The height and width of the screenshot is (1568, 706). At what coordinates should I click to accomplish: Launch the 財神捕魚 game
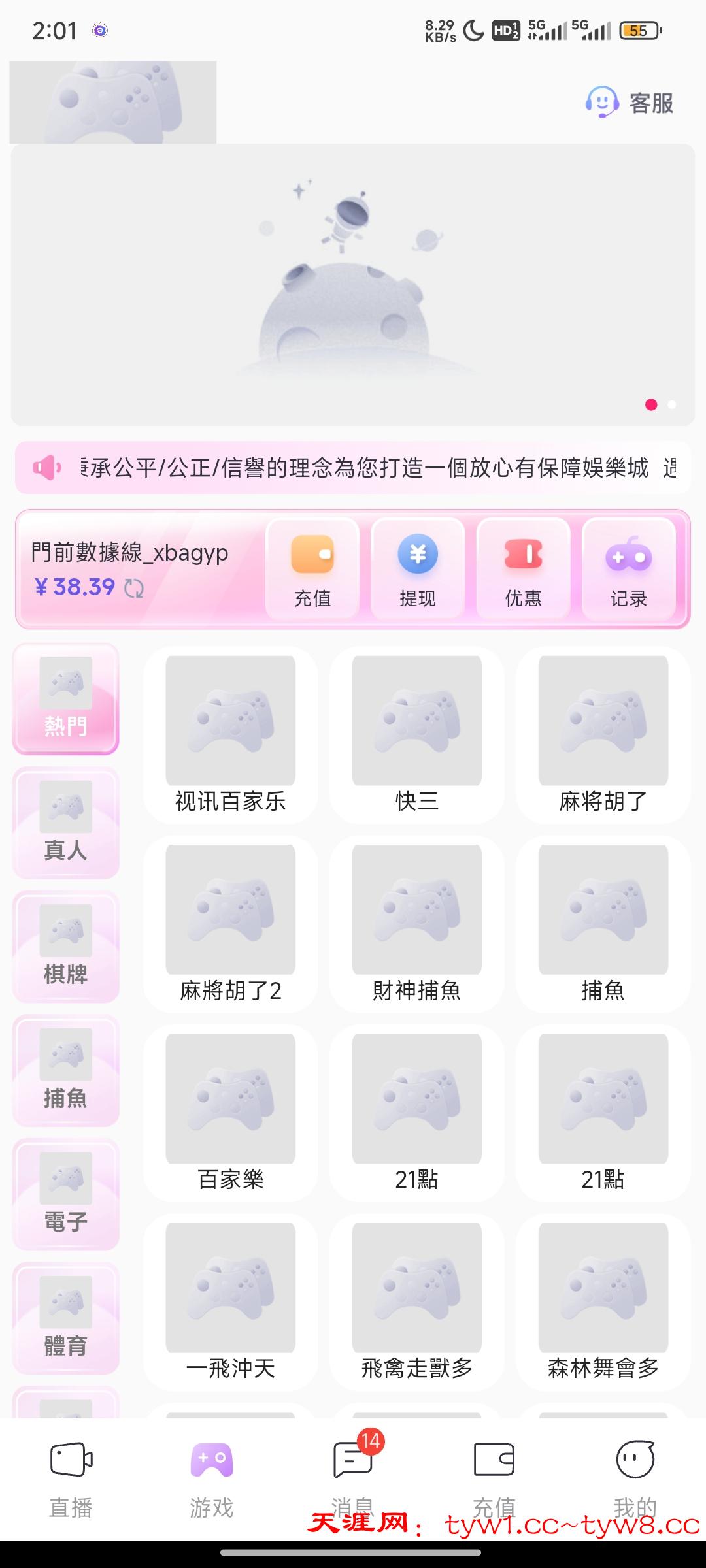[417, 924]
